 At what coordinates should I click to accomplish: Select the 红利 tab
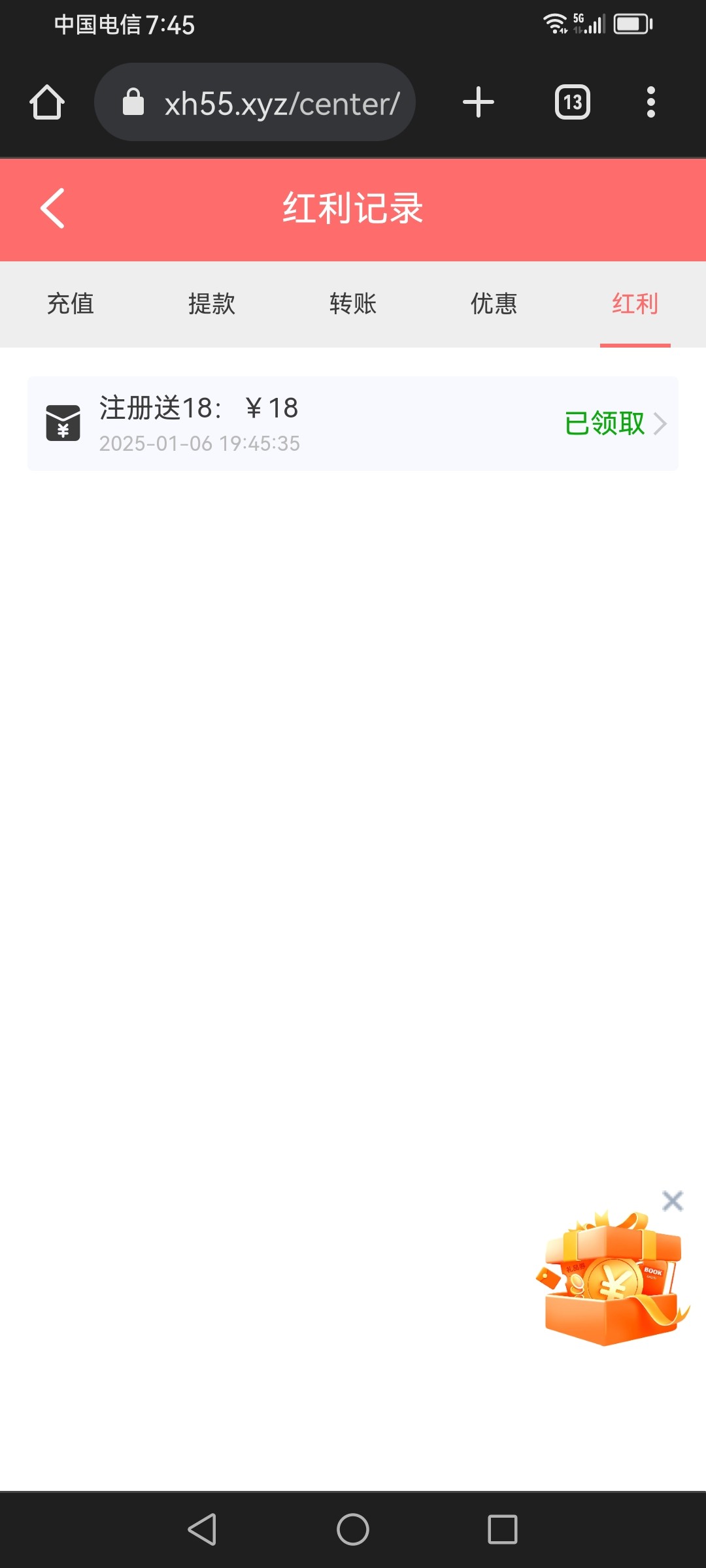[x=635, y=304]
